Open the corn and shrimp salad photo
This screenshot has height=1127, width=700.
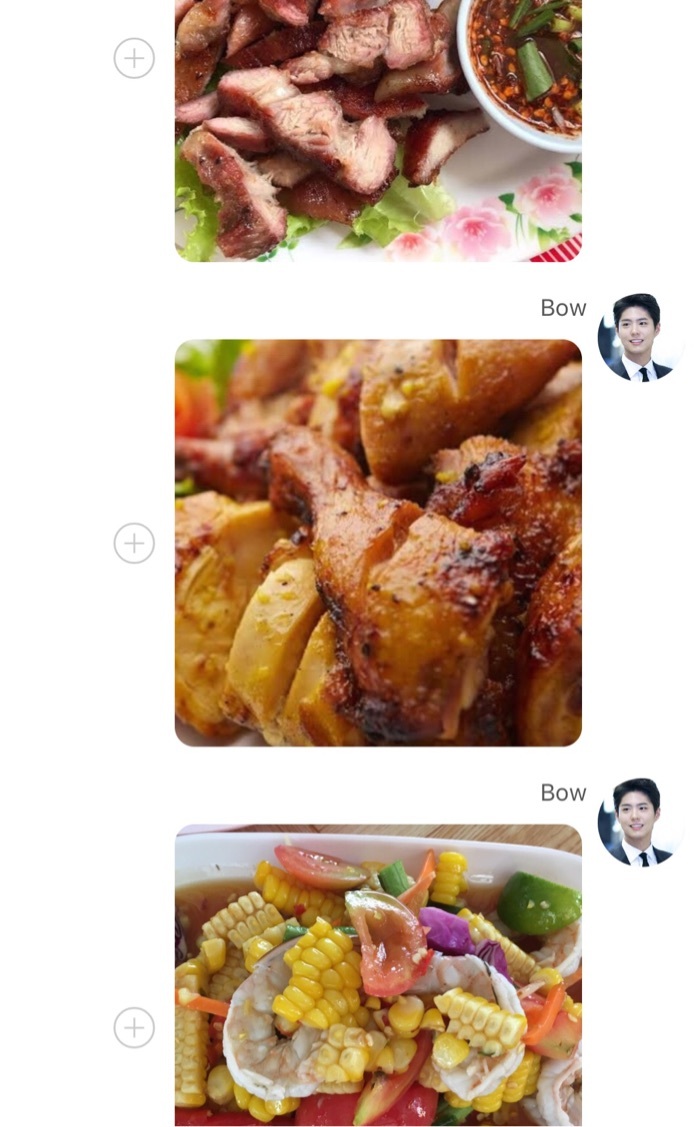tap(378, 975)
